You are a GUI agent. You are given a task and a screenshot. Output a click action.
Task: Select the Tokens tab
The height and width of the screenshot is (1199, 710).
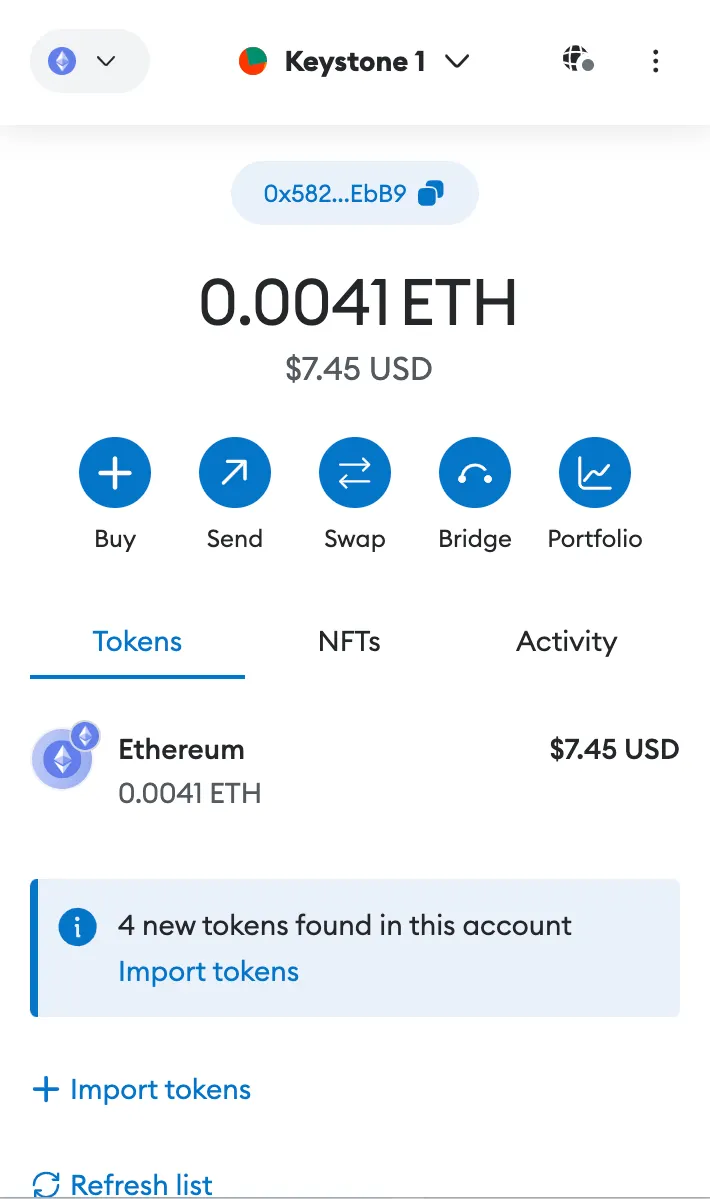pyautogui.click(x=137, y=642)
